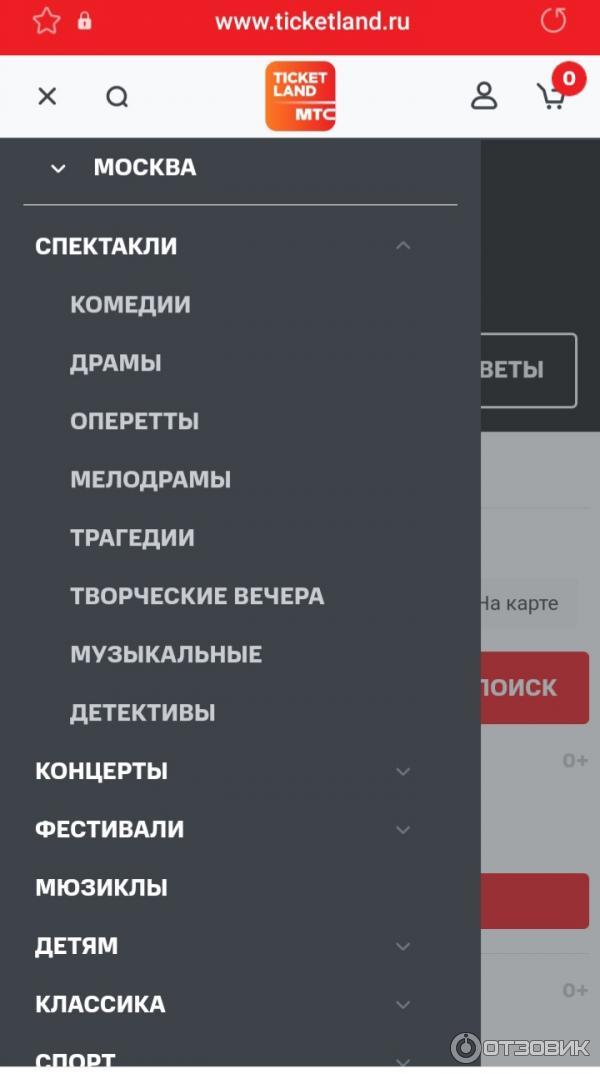
Task: Browse the Мелодрамы category
Action: pyautogui.click(x=150, y=480)
